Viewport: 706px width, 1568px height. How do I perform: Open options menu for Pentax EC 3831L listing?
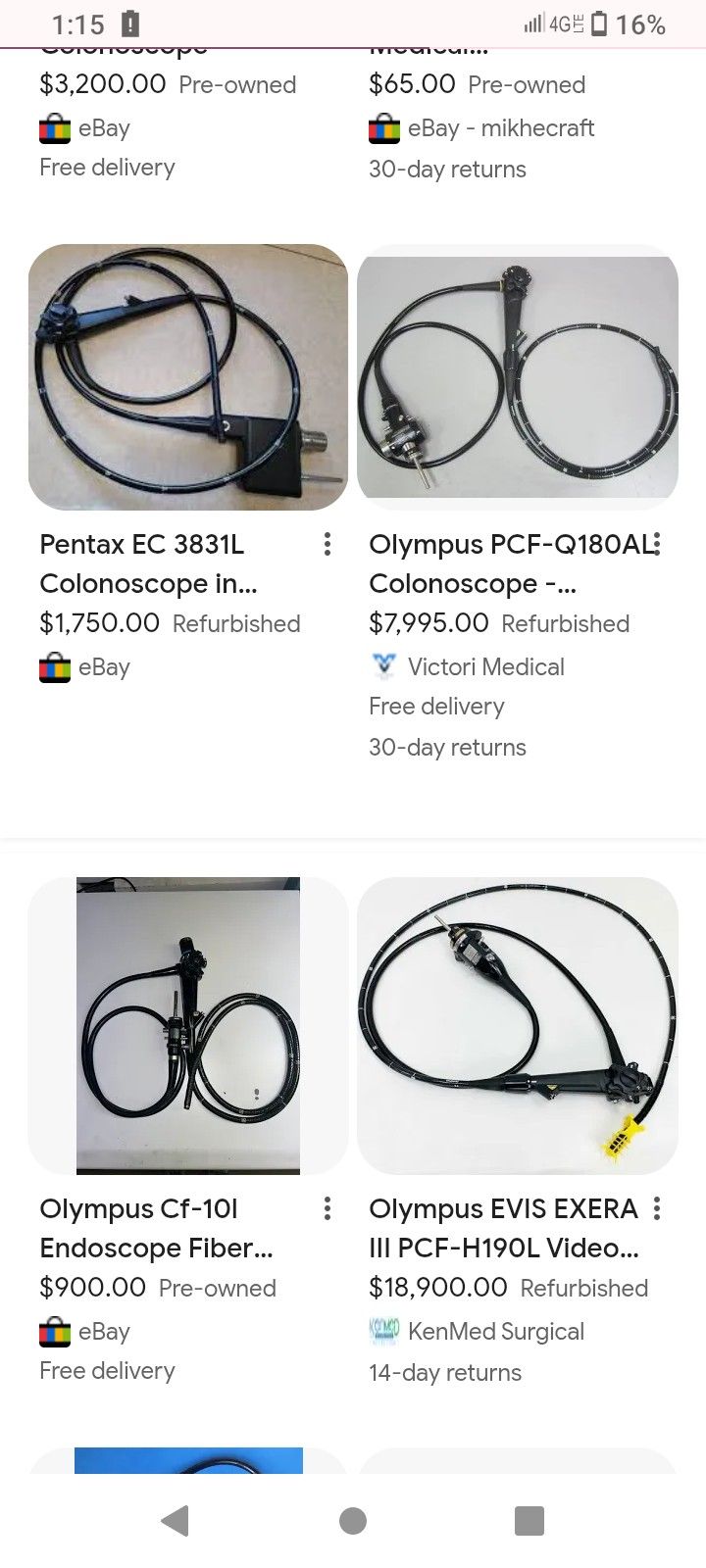click(327, 544)
